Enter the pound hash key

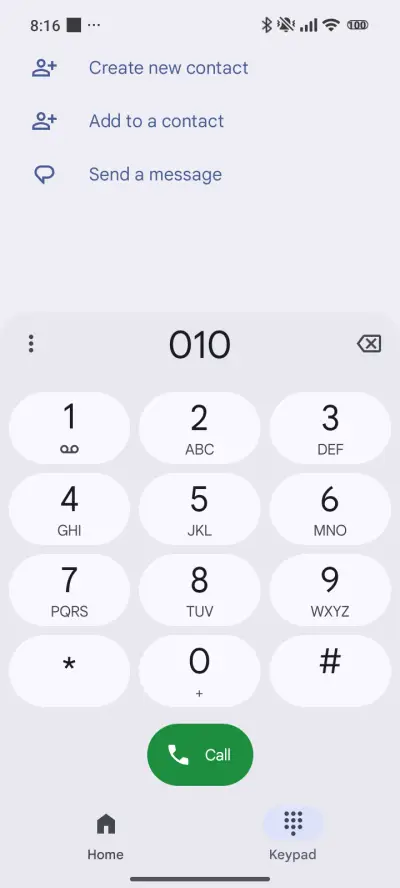(330, 671)
